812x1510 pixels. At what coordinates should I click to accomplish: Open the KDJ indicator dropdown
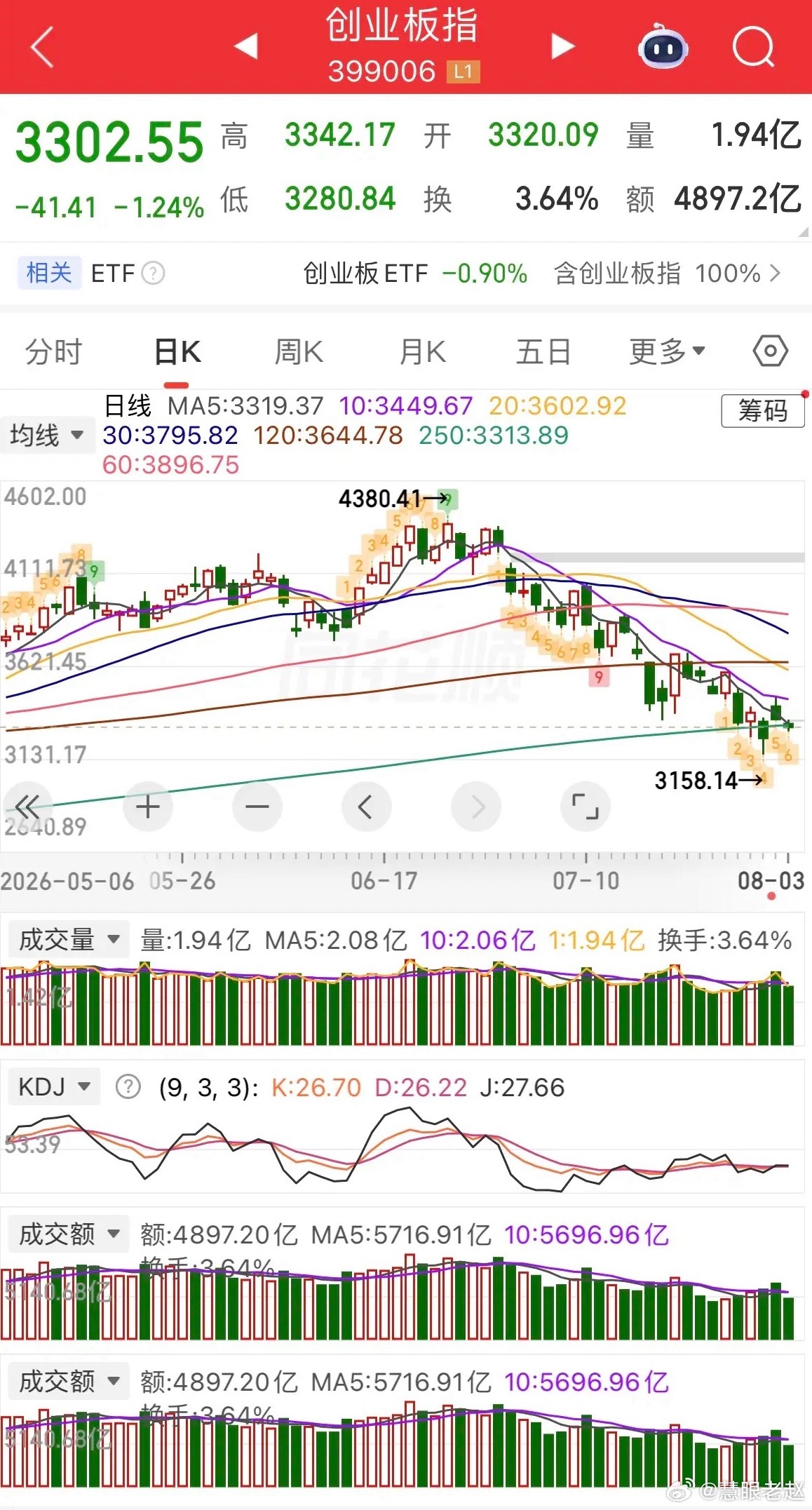[54, 1087]
